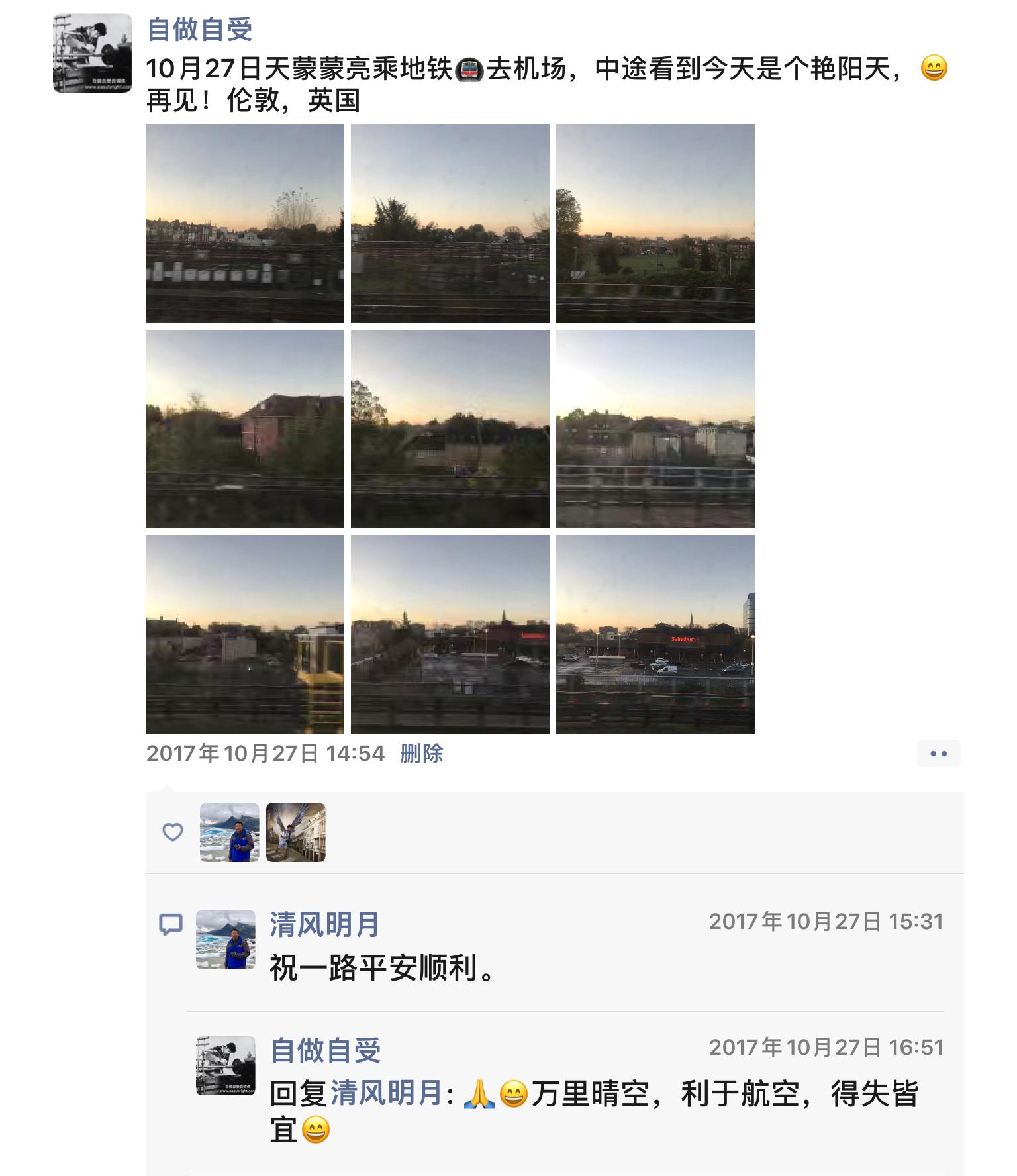The height and width of the screenshot is (1176, 1017).
Task: Open the two-dot like/comment menu
Action: tap(938, 754)
